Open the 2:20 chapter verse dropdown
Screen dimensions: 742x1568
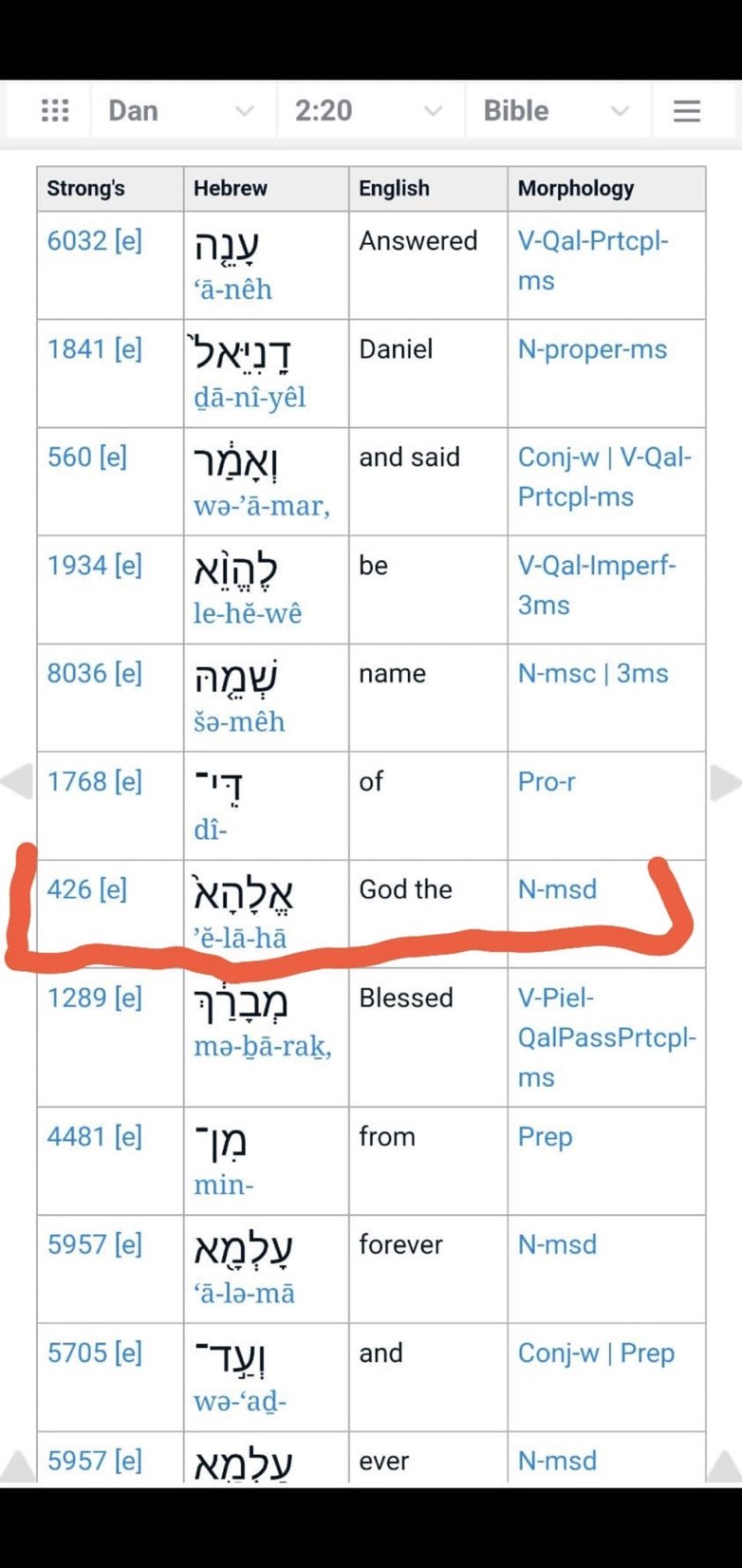(x=368, y=111)
